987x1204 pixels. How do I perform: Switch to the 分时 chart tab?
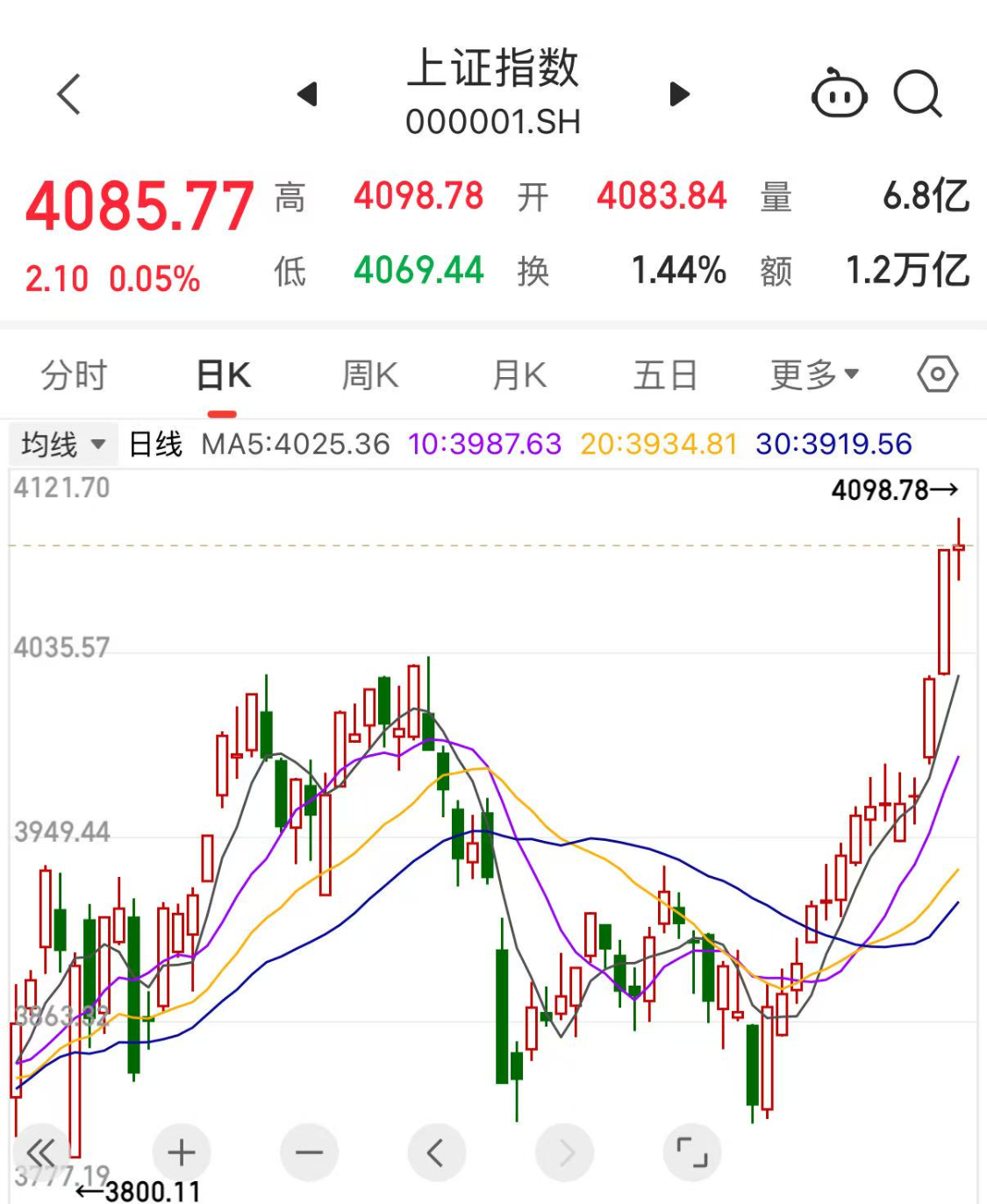click(x=74, y=375)
